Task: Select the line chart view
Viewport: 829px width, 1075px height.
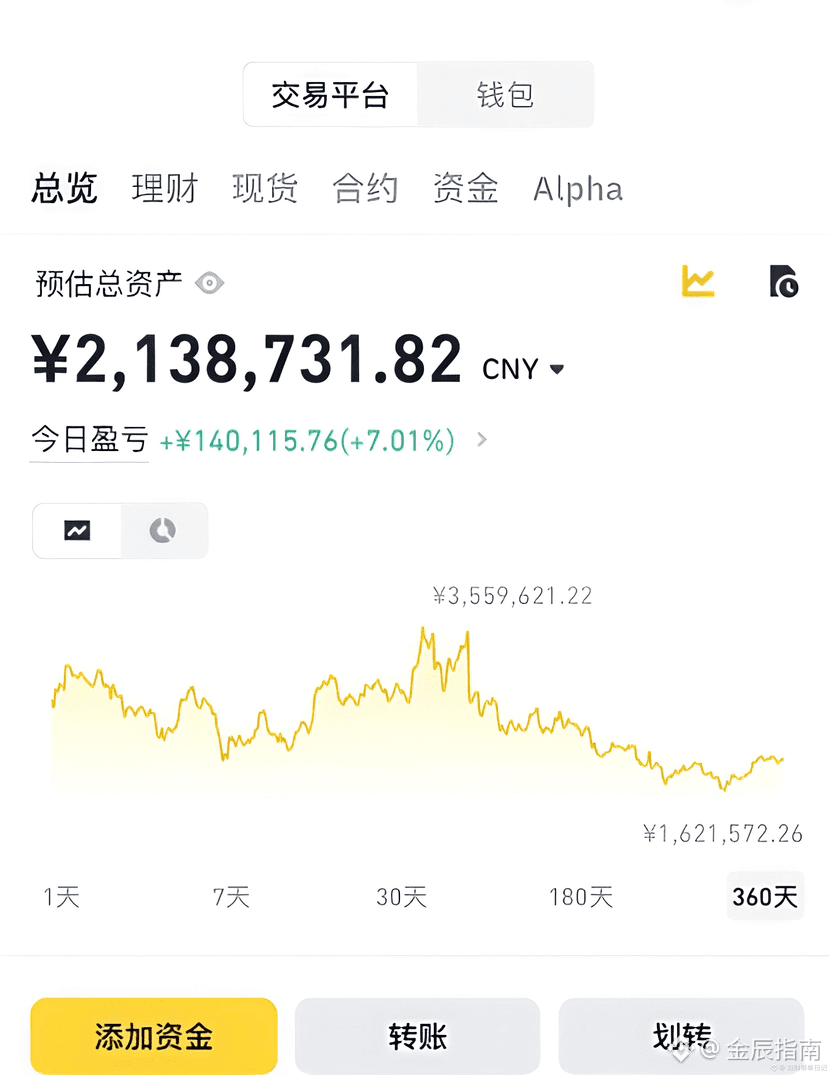Action: pos(77,530)
